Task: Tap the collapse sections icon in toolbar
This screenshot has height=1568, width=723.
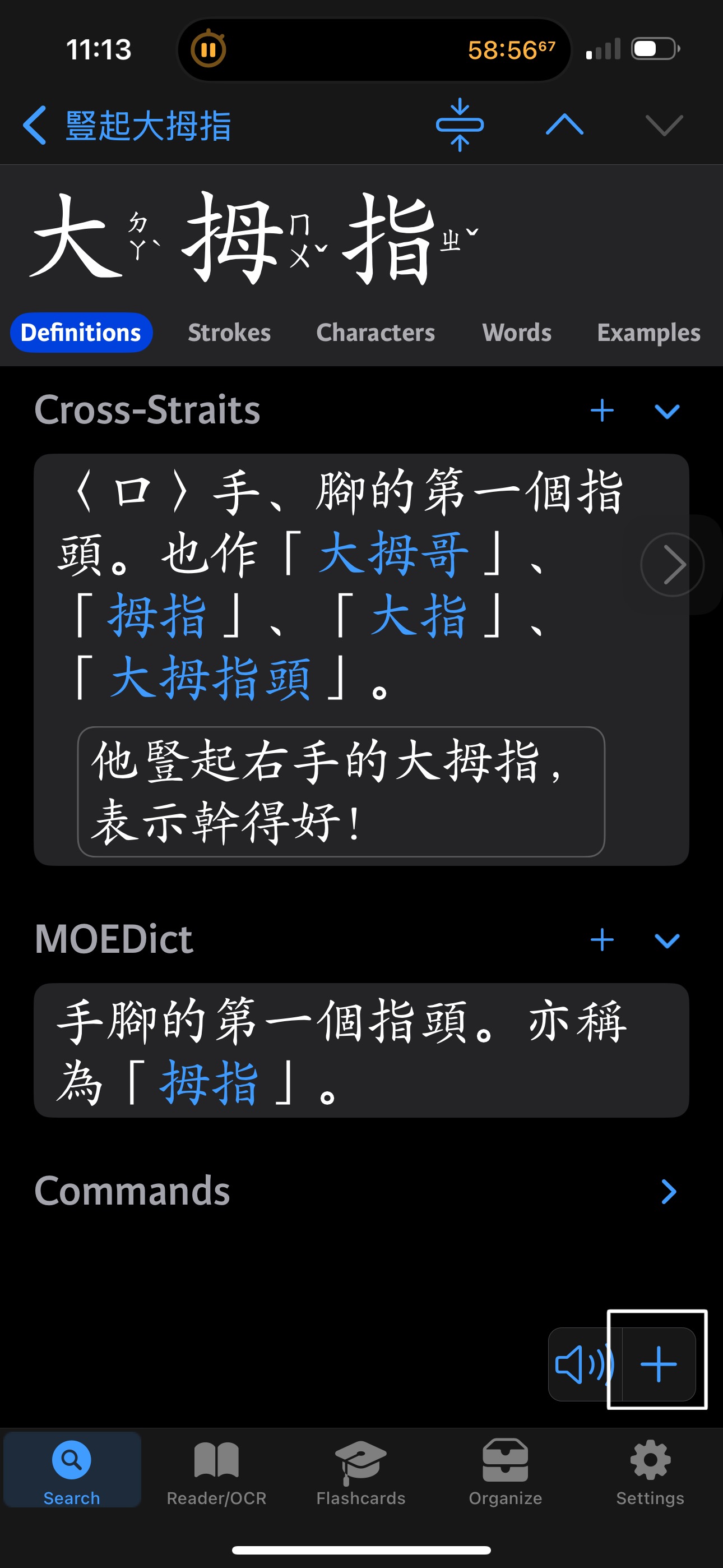Action: point(460,125)
